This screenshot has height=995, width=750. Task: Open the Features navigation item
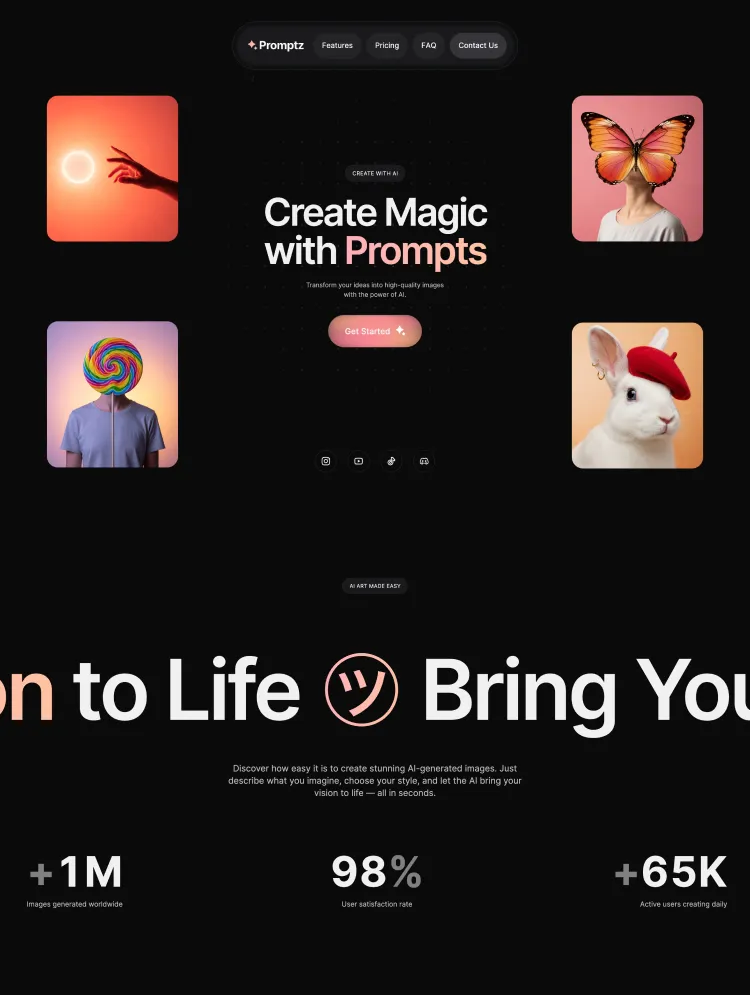pyautogui.click(x=337, y=45)
